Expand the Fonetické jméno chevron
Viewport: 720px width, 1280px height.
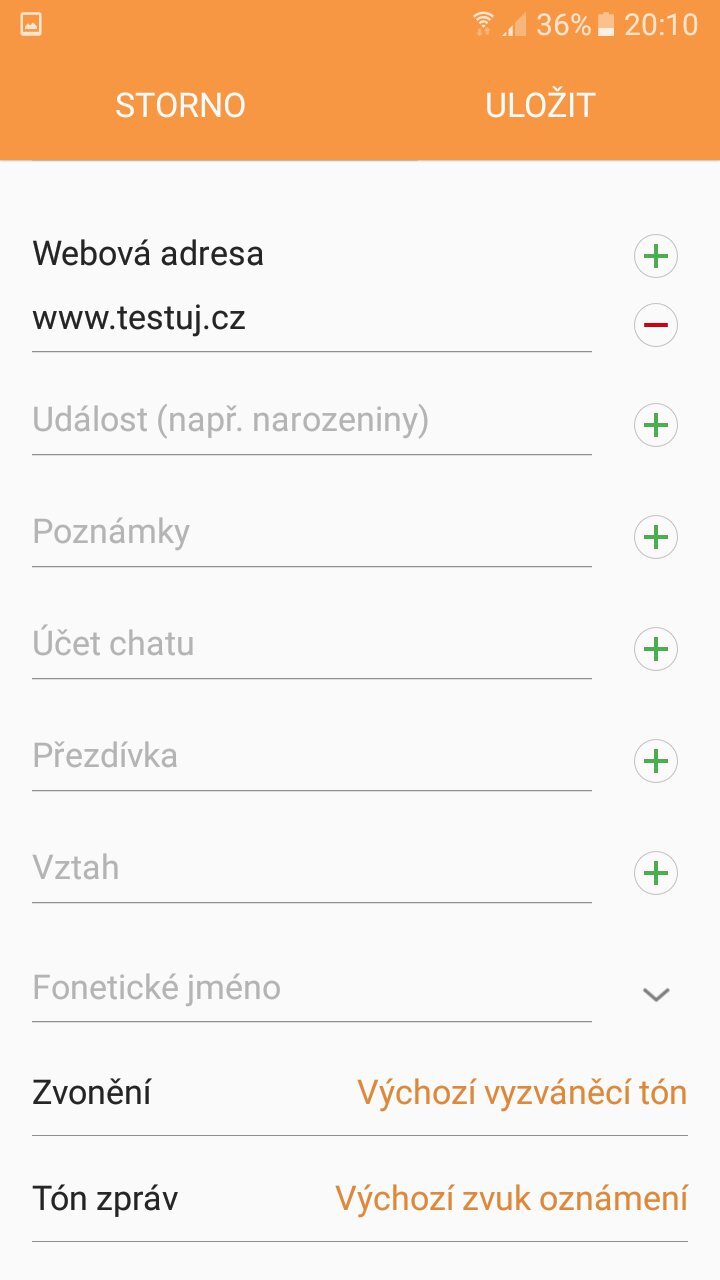(x=656, y=994)
